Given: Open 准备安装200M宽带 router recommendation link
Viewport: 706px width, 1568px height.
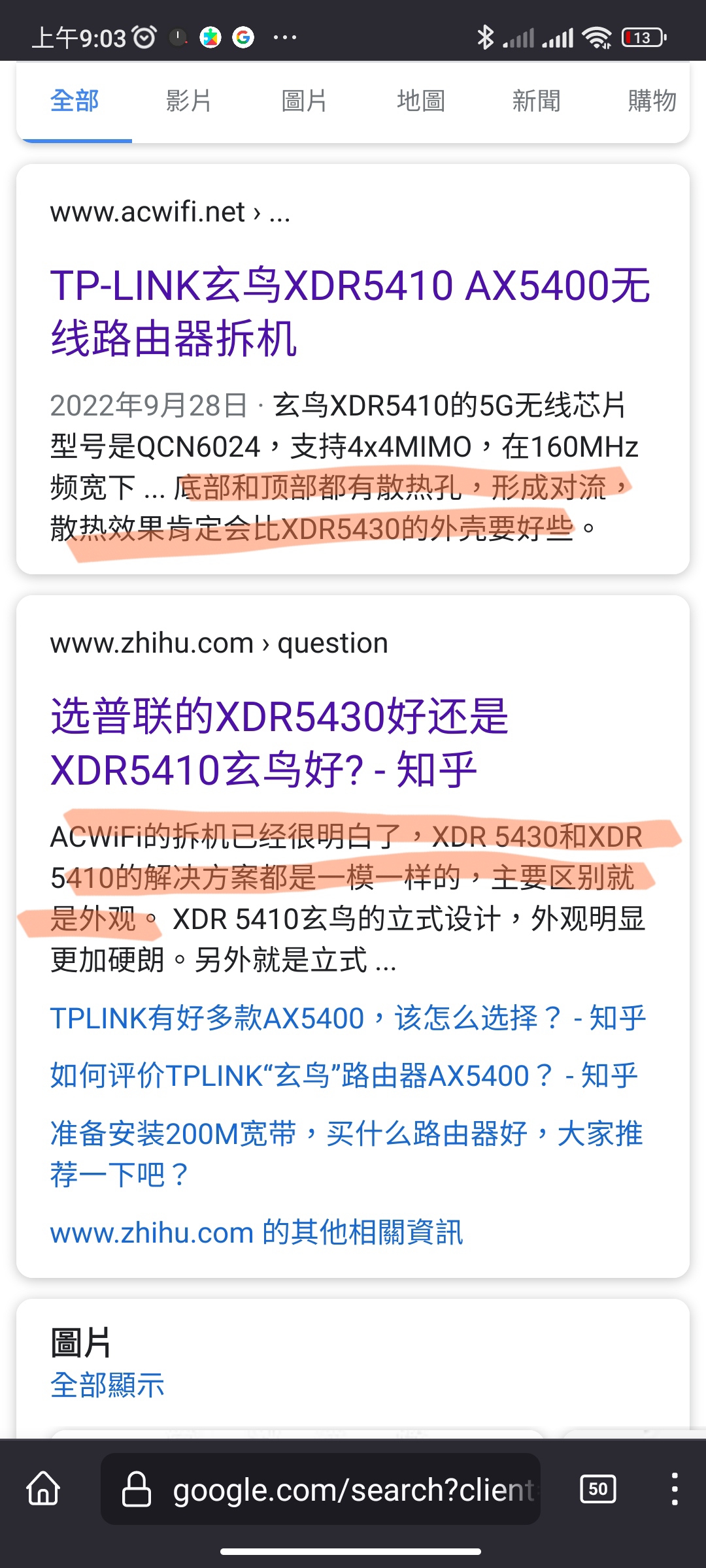Looking at the screenshot, I should [346, 1153].
